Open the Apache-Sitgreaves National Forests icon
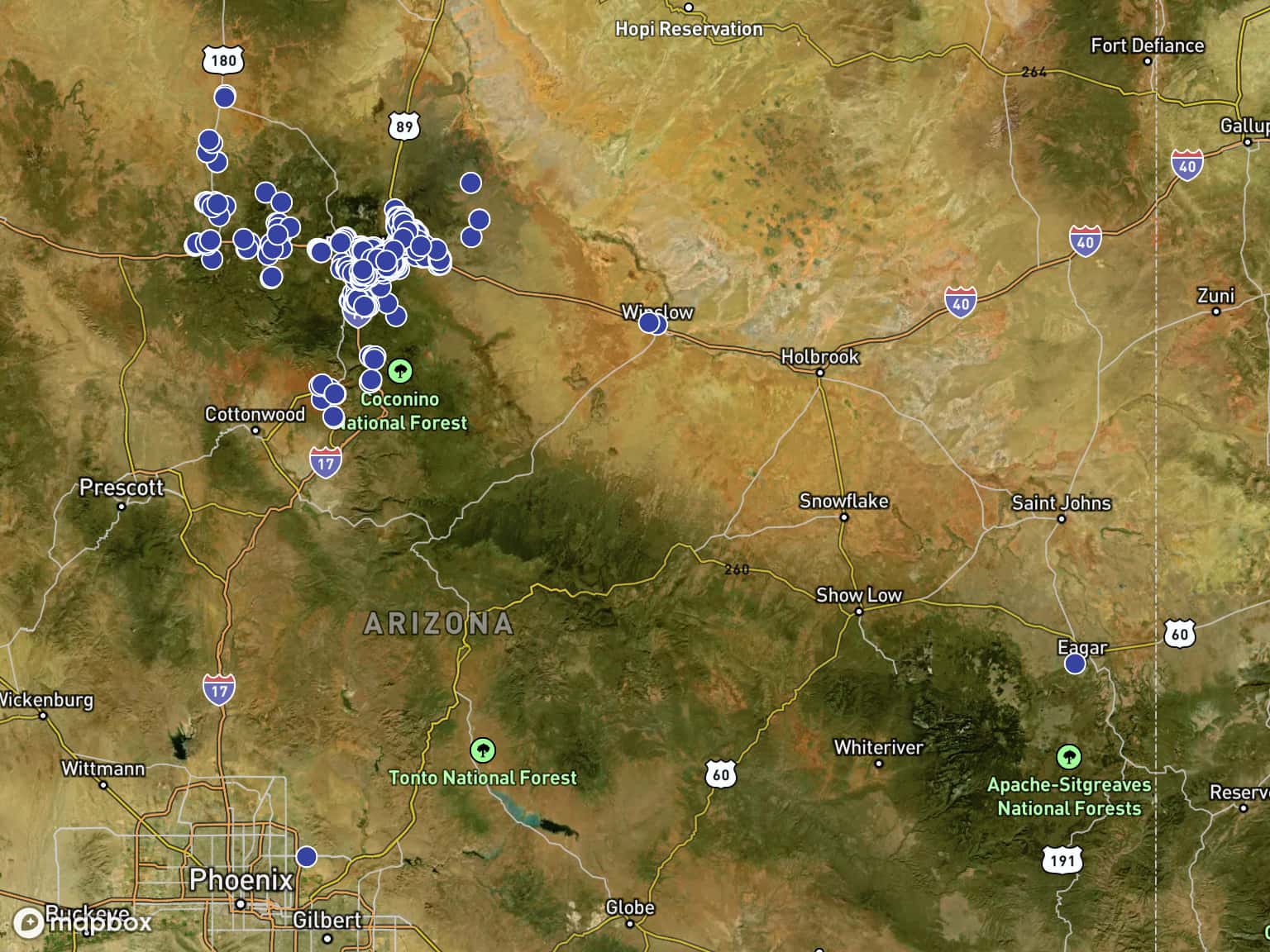This screenshot has width=1270, height=952. (1068, 757)
